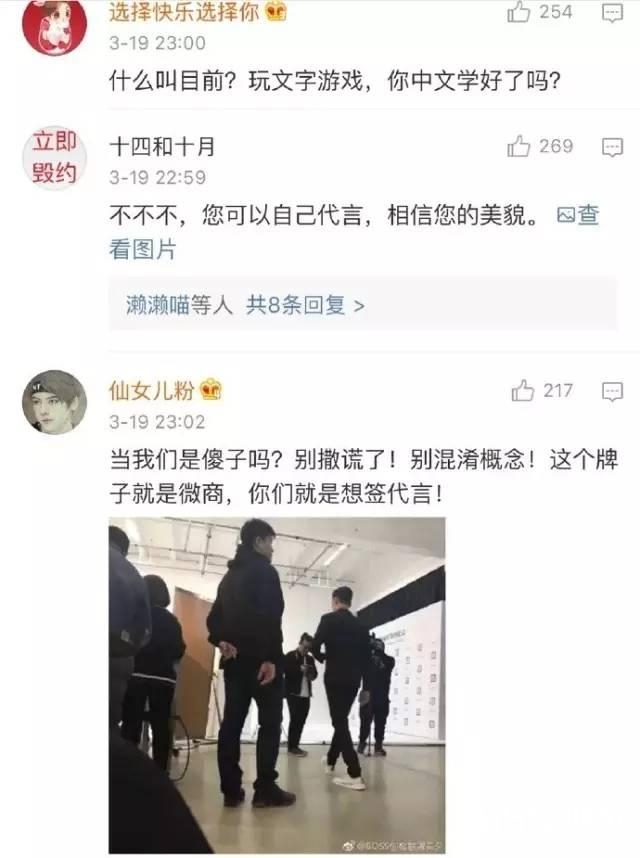Open the profile avatar of 仙女儿粉
The image size is (640, 858).
[54, 402]
